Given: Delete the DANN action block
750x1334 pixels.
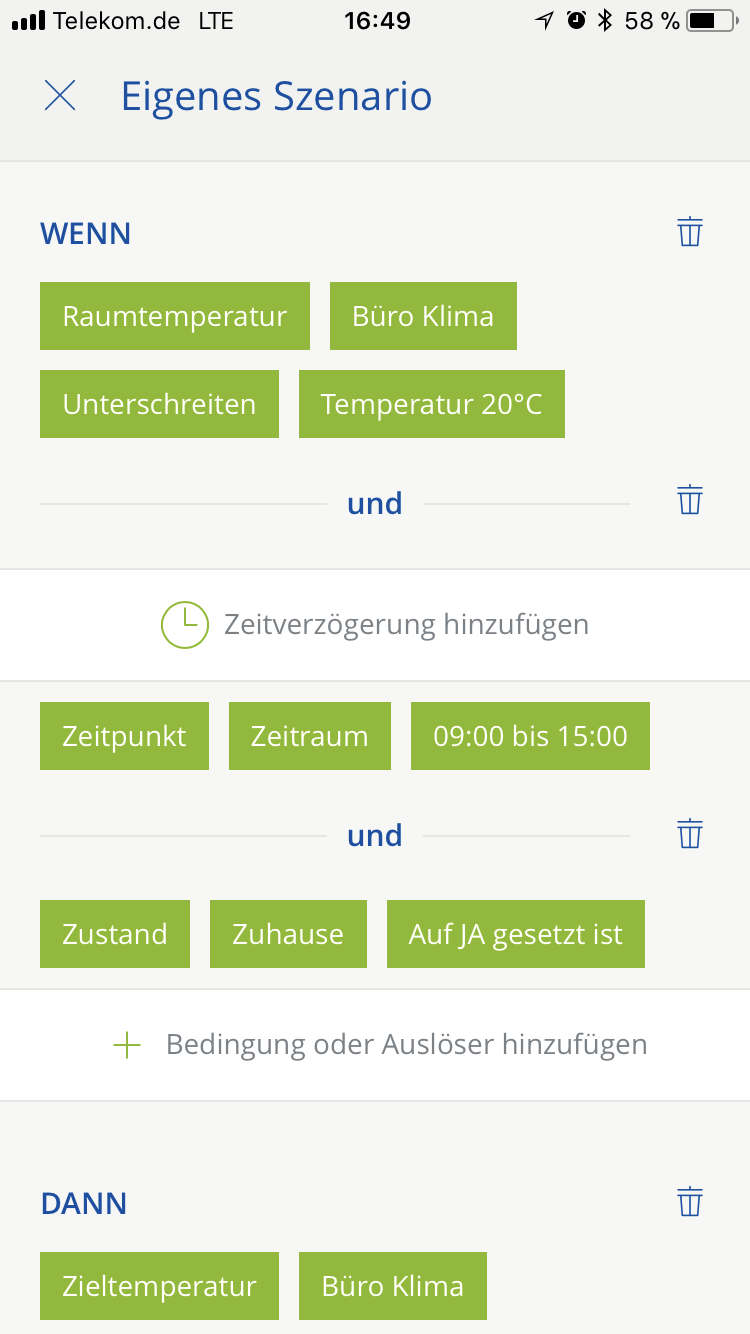Looking at the screenshot, I should tap(690, 1202).
